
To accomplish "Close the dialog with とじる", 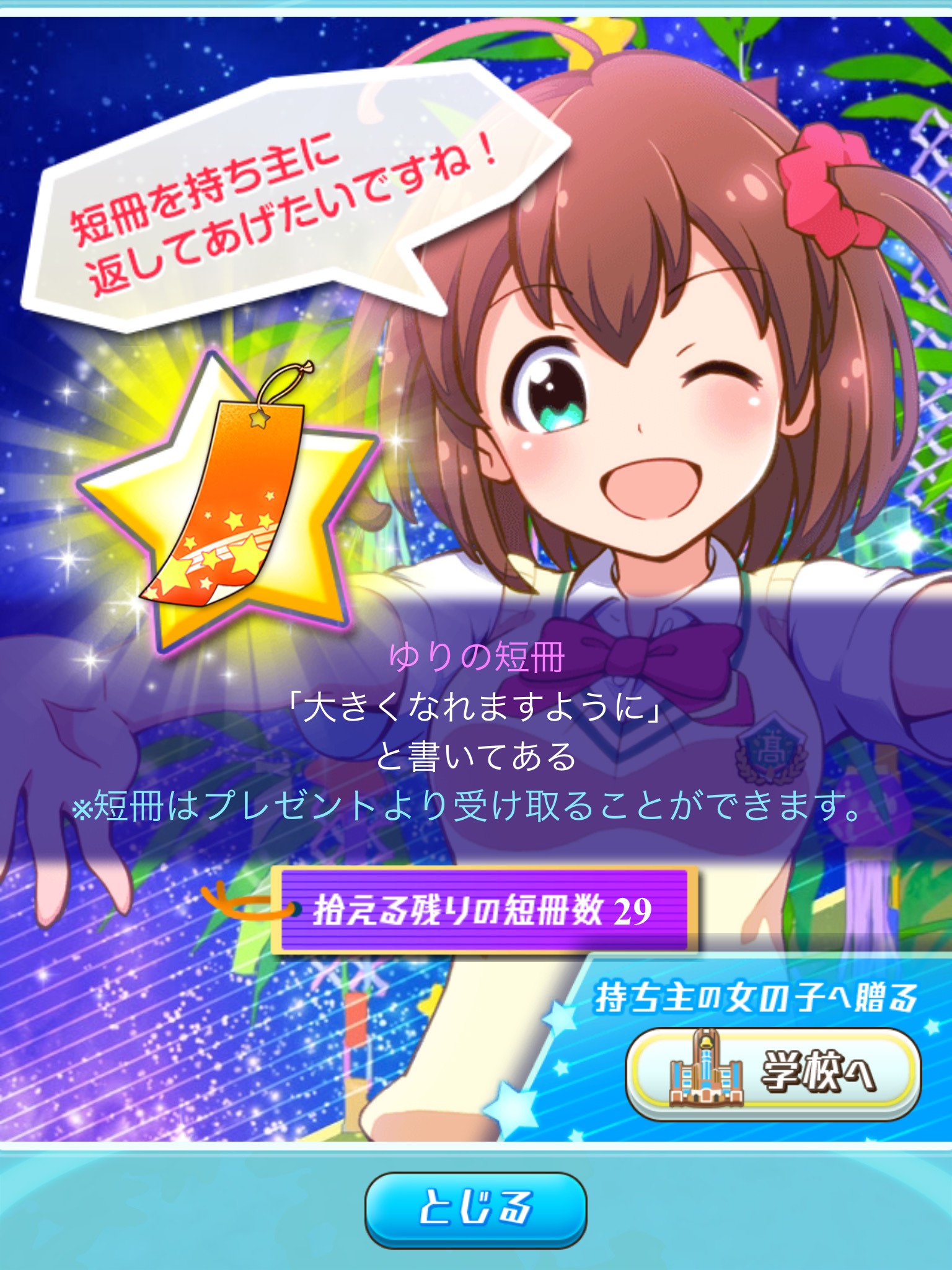I will tap(475, 1209).
